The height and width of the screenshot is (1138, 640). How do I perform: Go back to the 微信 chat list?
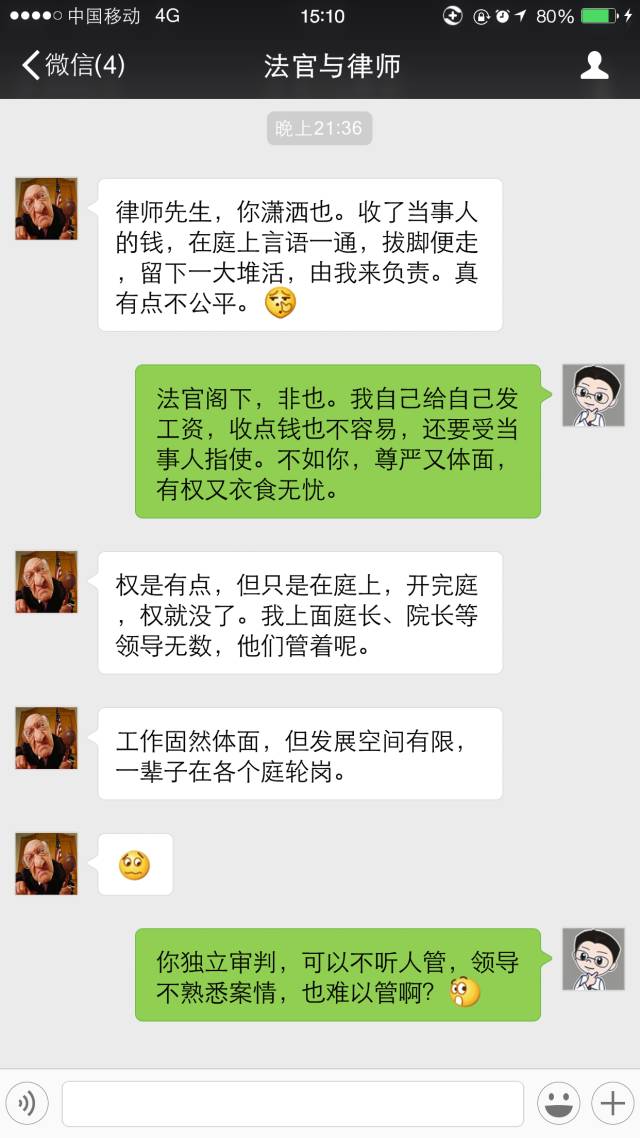point(70,66)
